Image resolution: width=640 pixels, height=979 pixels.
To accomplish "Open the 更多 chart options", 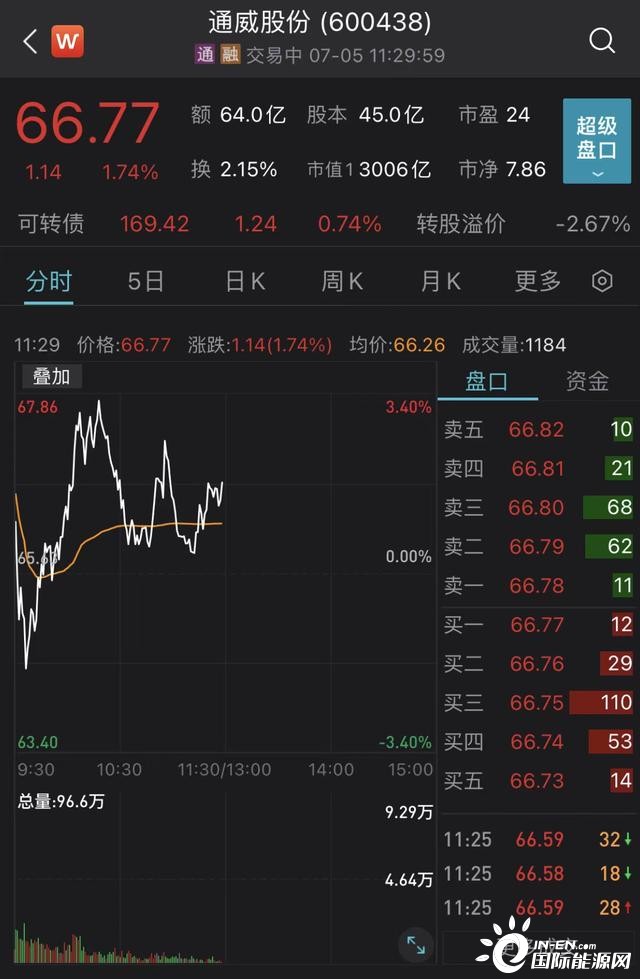I will [x=538, y=282].
